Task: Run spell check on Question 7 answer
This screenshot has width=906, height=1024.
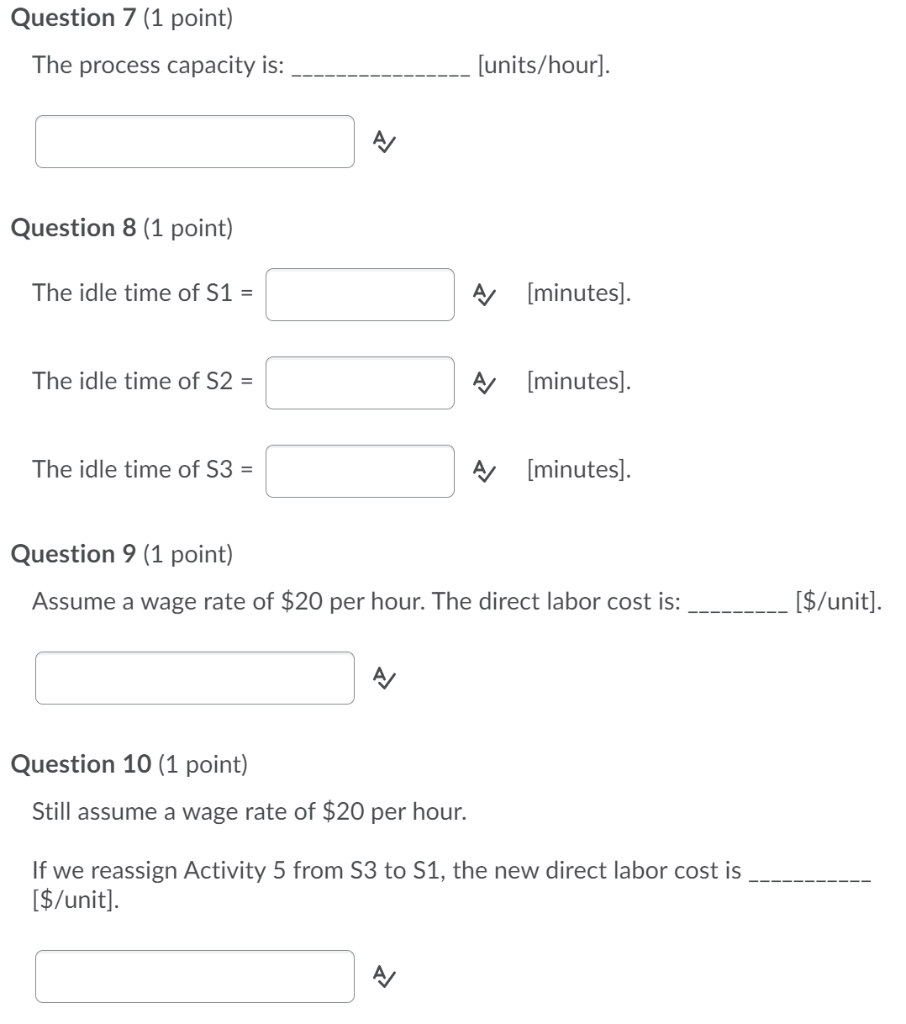Action: (382, 143)
